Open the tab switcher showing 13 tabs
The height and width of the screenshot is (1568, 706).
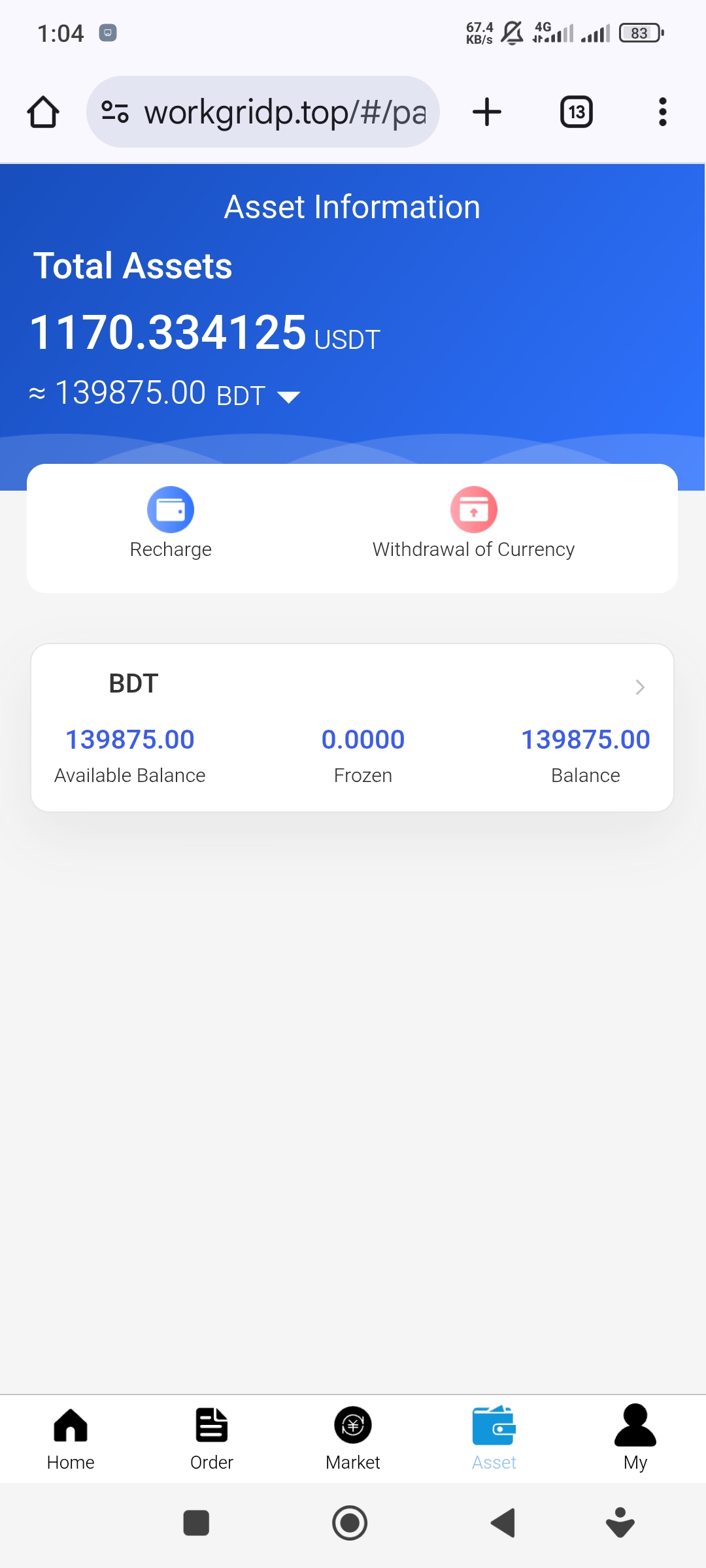576,112
